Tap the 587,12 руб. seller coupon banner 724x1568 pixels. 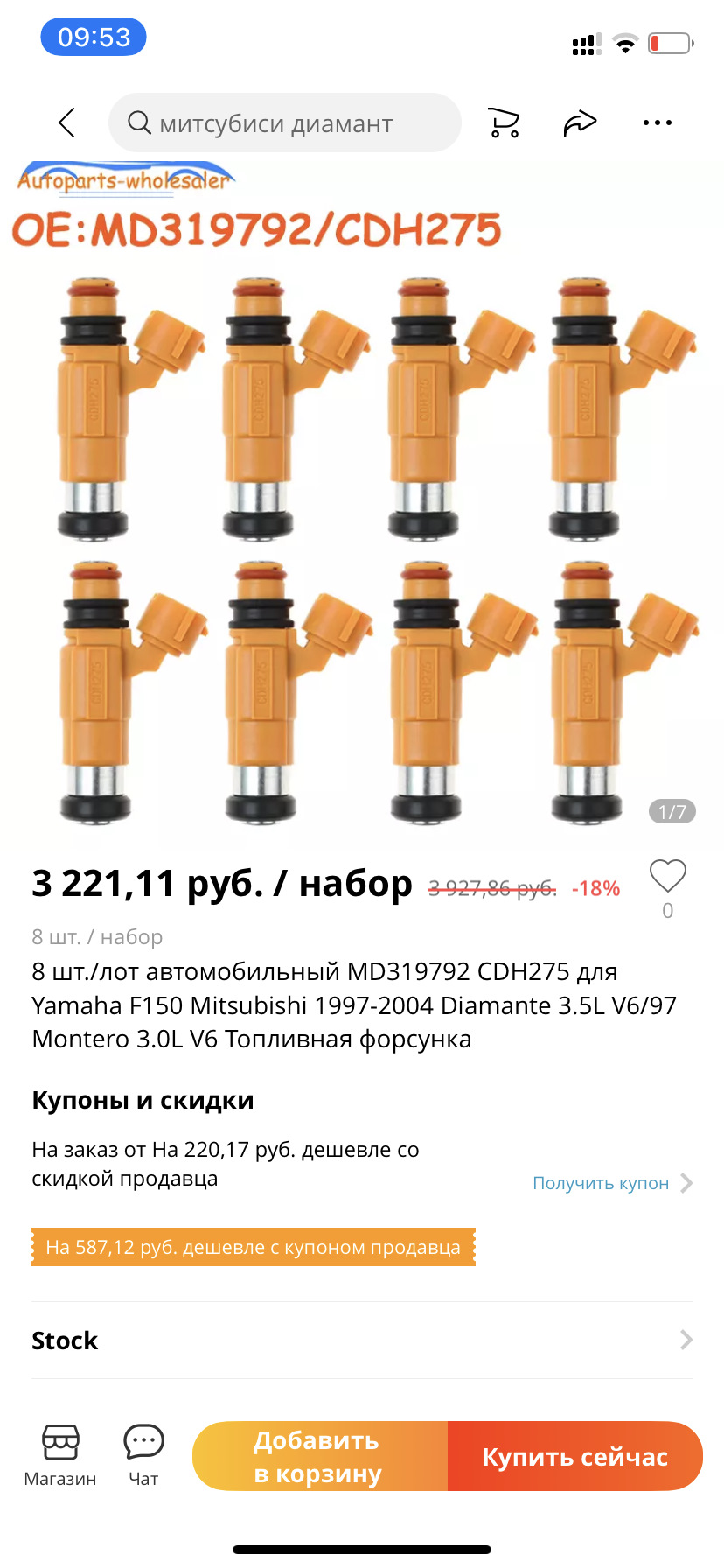(x=254, y=1247)
